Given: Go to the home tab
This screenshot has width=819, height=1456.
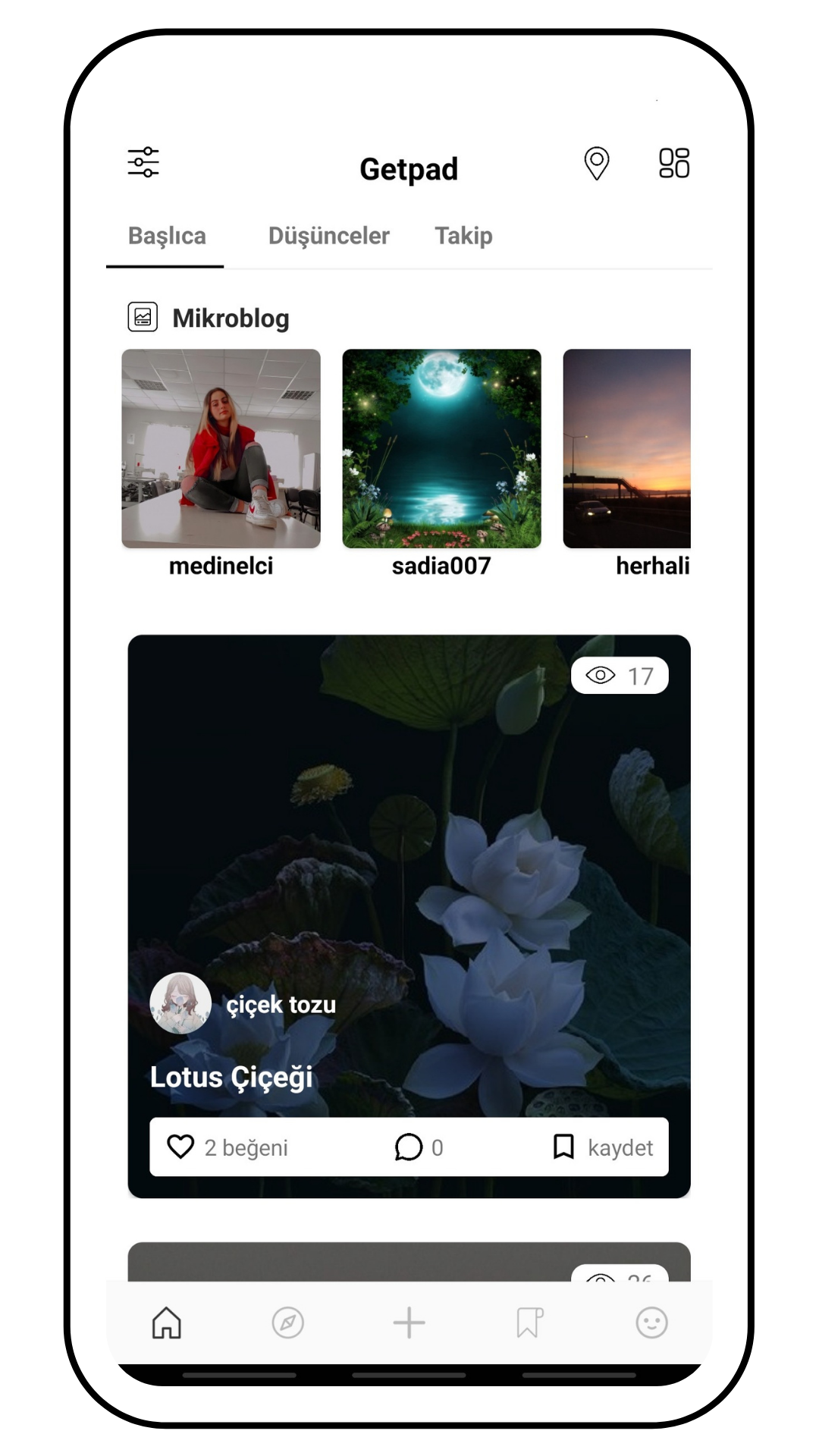Looking at the screenshot, I should click(166, 1323).
